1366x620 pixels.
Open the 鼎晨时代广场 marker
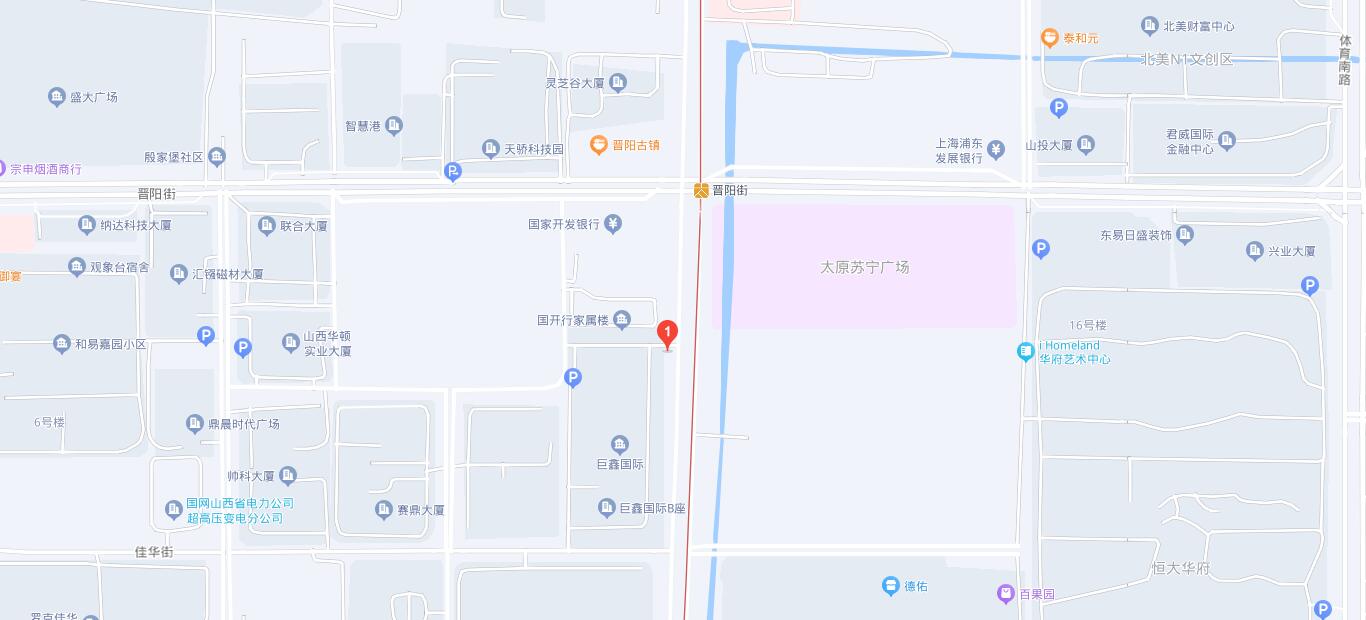pyautogui.click(x=195, y=424)
